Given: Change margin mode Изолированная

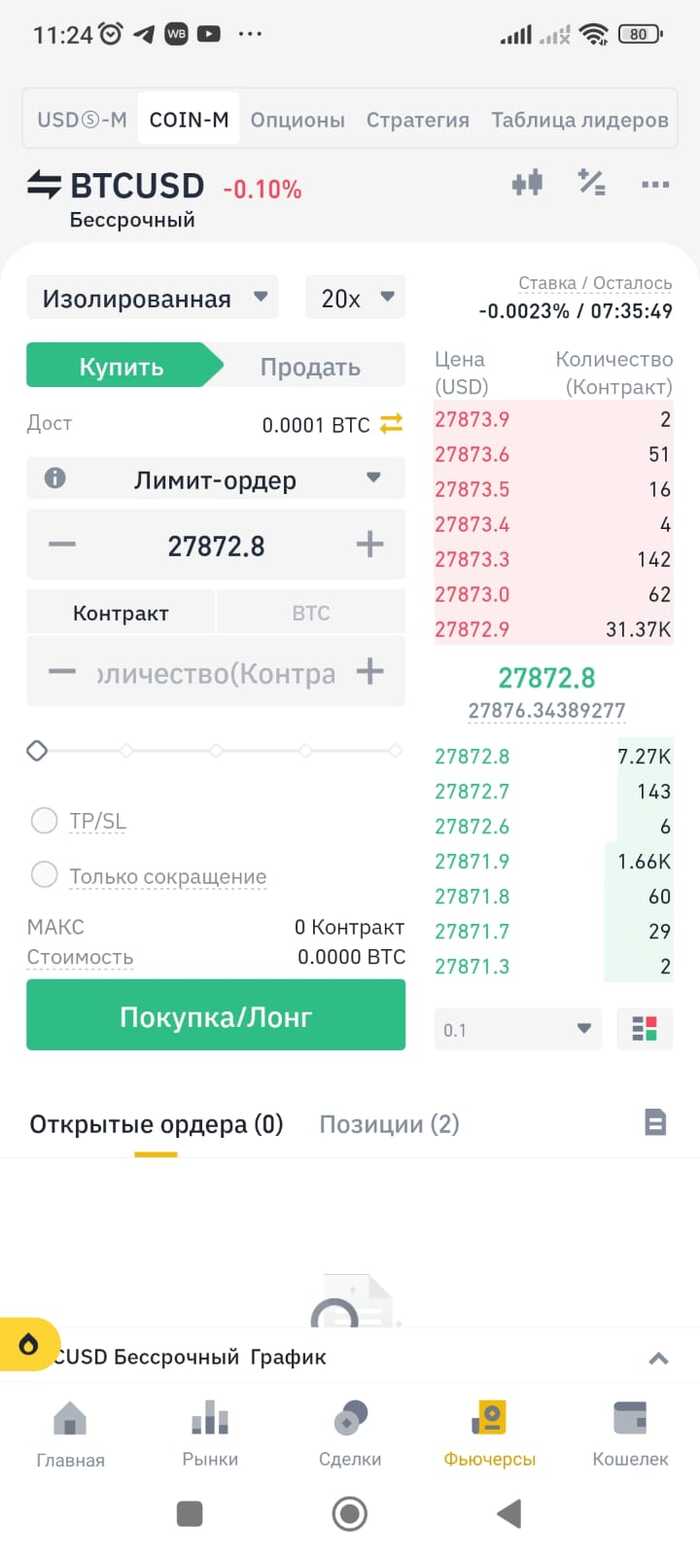Looking at the screenshot, I should click(152, 298).
